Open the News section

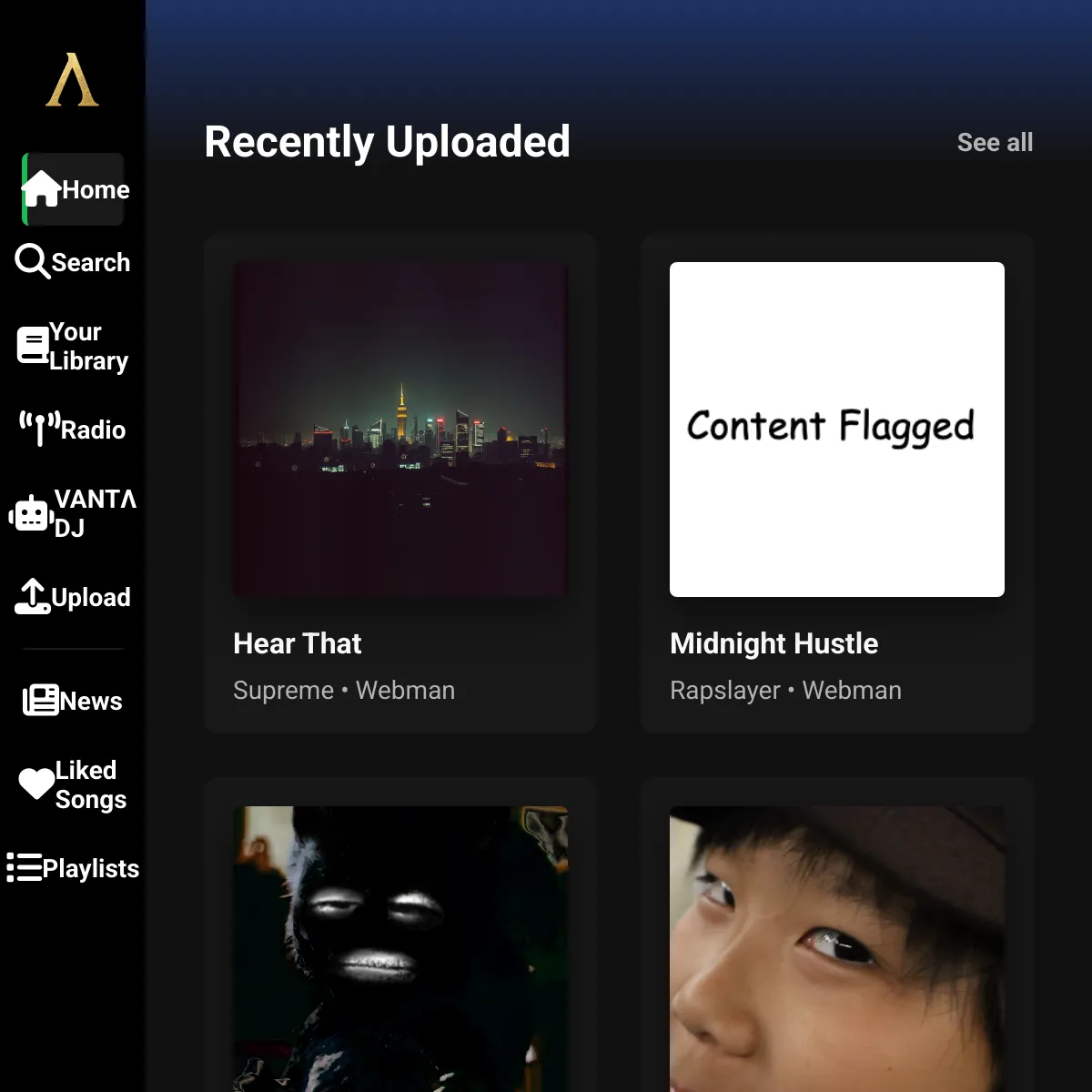73,701
